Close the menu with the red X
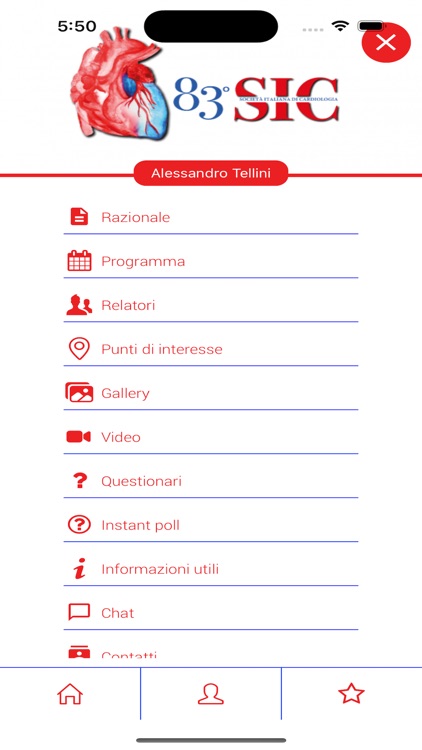The image size is (422, 750). click(x=386, y=43)
